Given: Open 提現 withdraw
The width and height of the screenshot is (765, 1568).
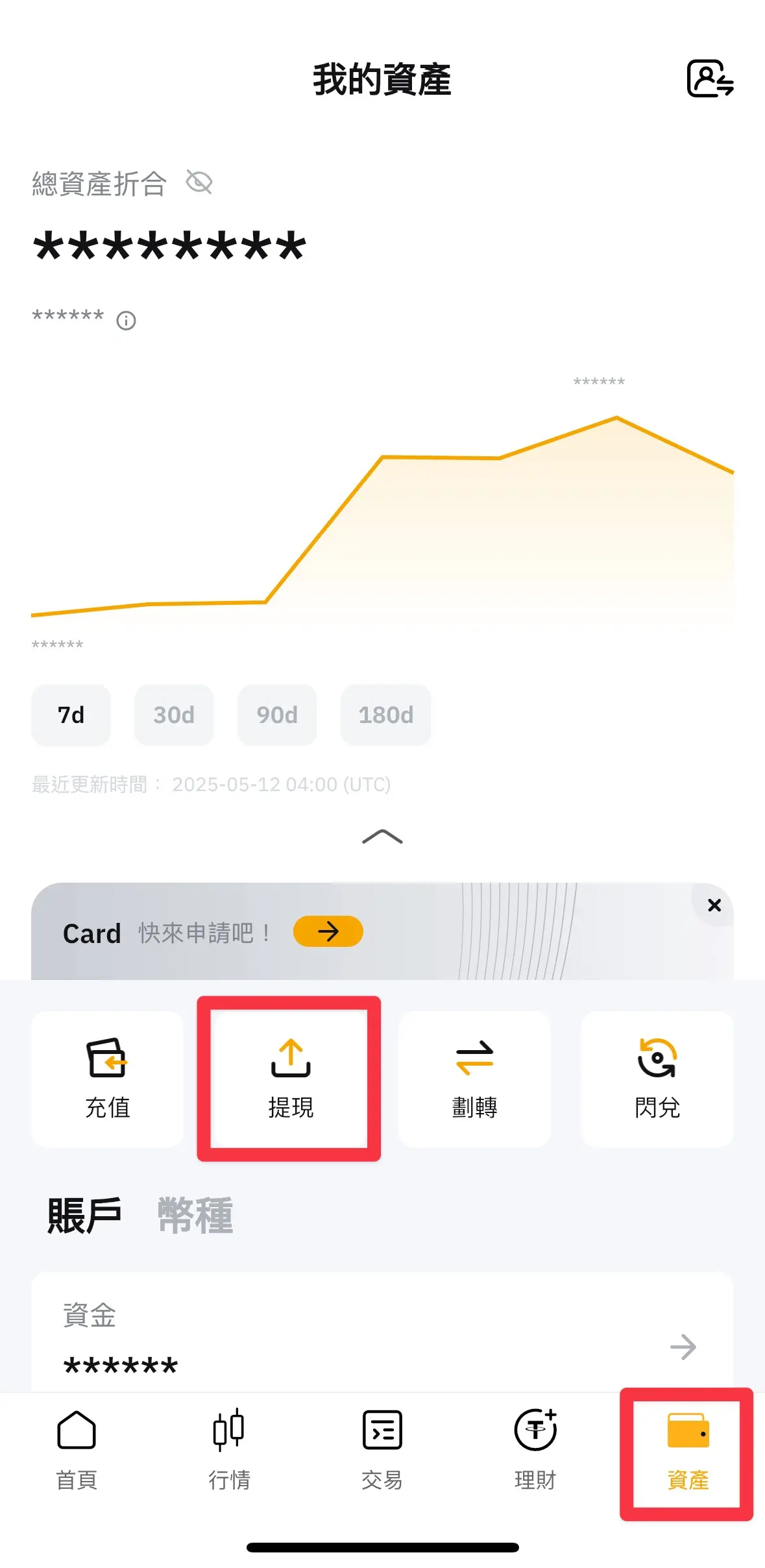Looking at the screenshot, I should click(290, 1079).
